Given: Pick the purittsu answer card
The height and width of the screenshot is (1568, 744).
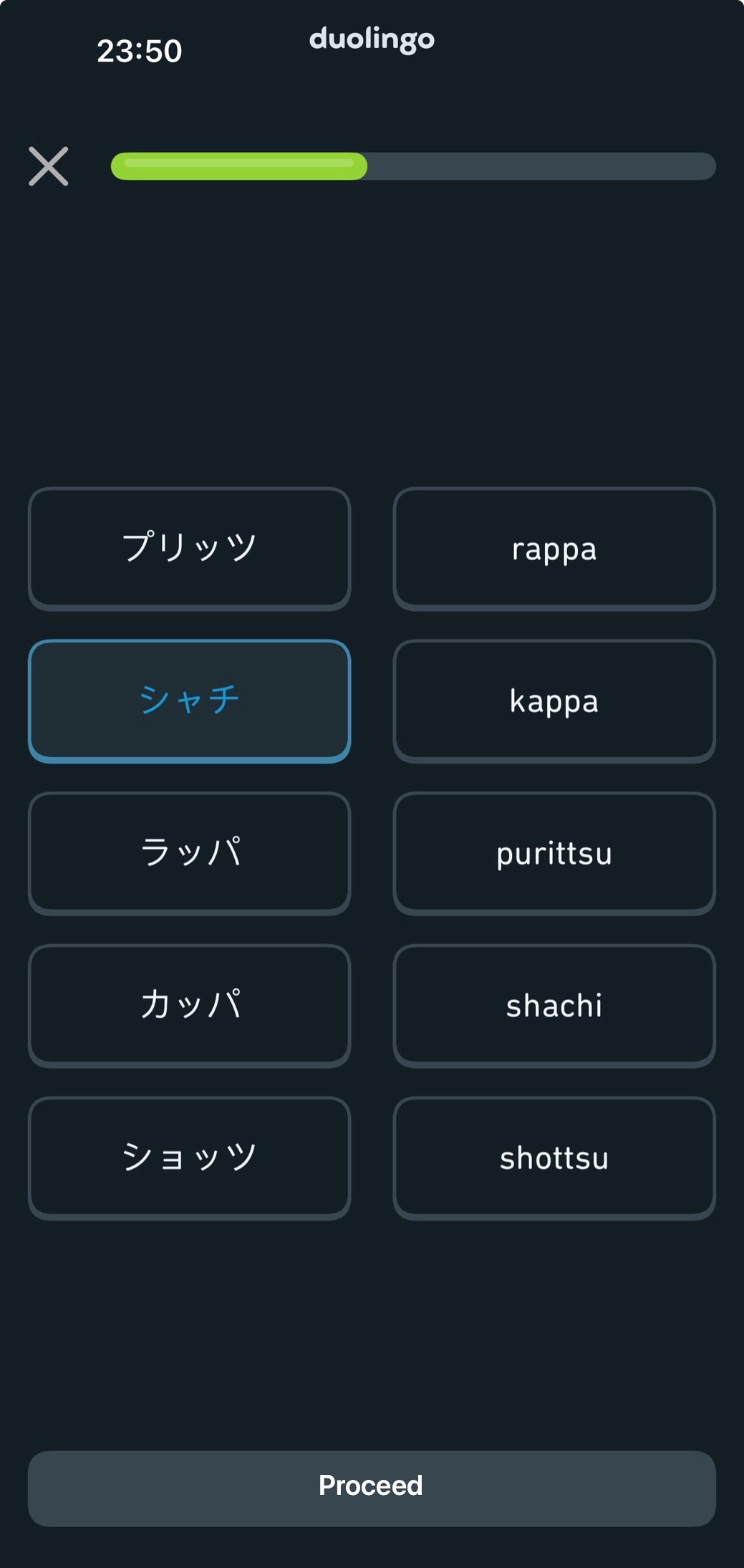Looking at the screenshot, I should point(554,853).
